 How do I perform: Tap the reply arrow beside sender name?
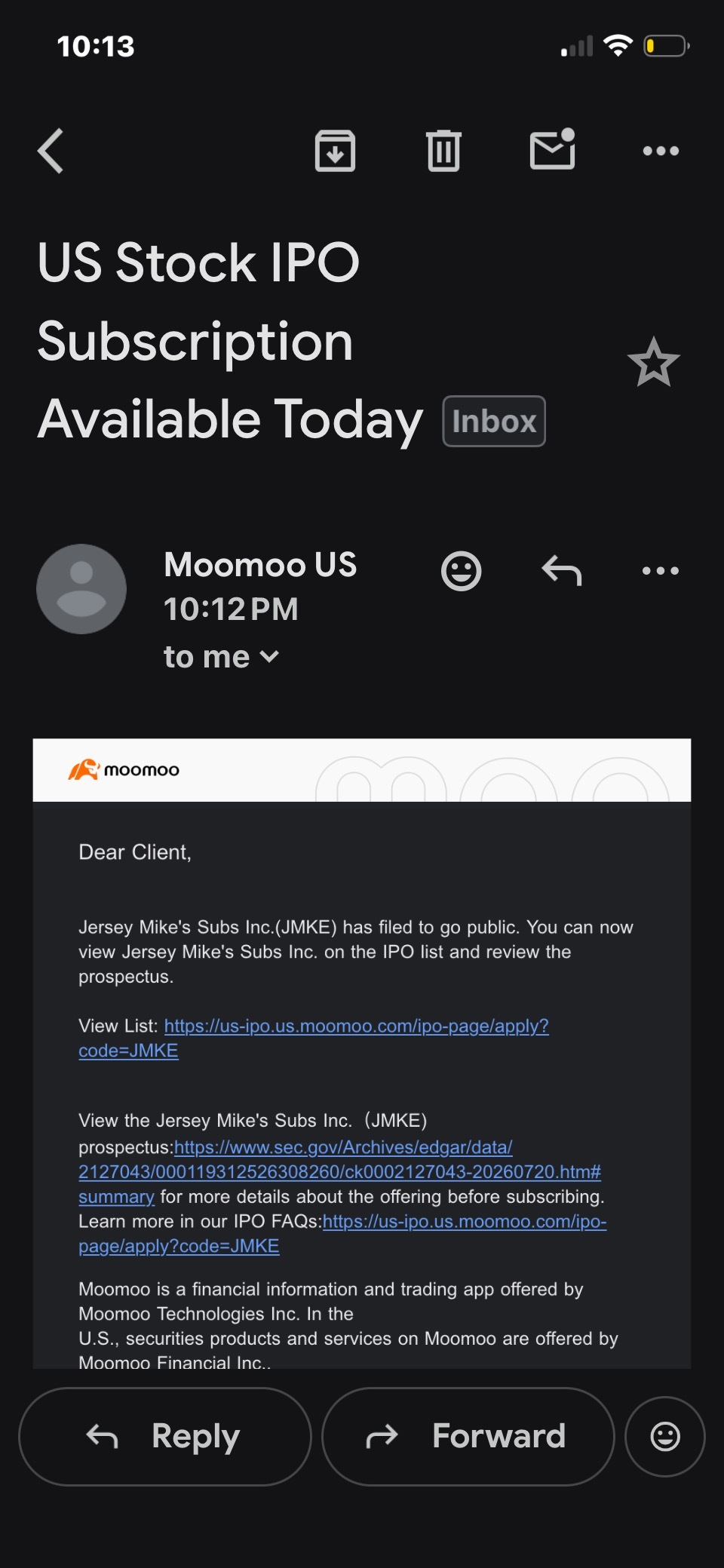(x=562, y=571)
